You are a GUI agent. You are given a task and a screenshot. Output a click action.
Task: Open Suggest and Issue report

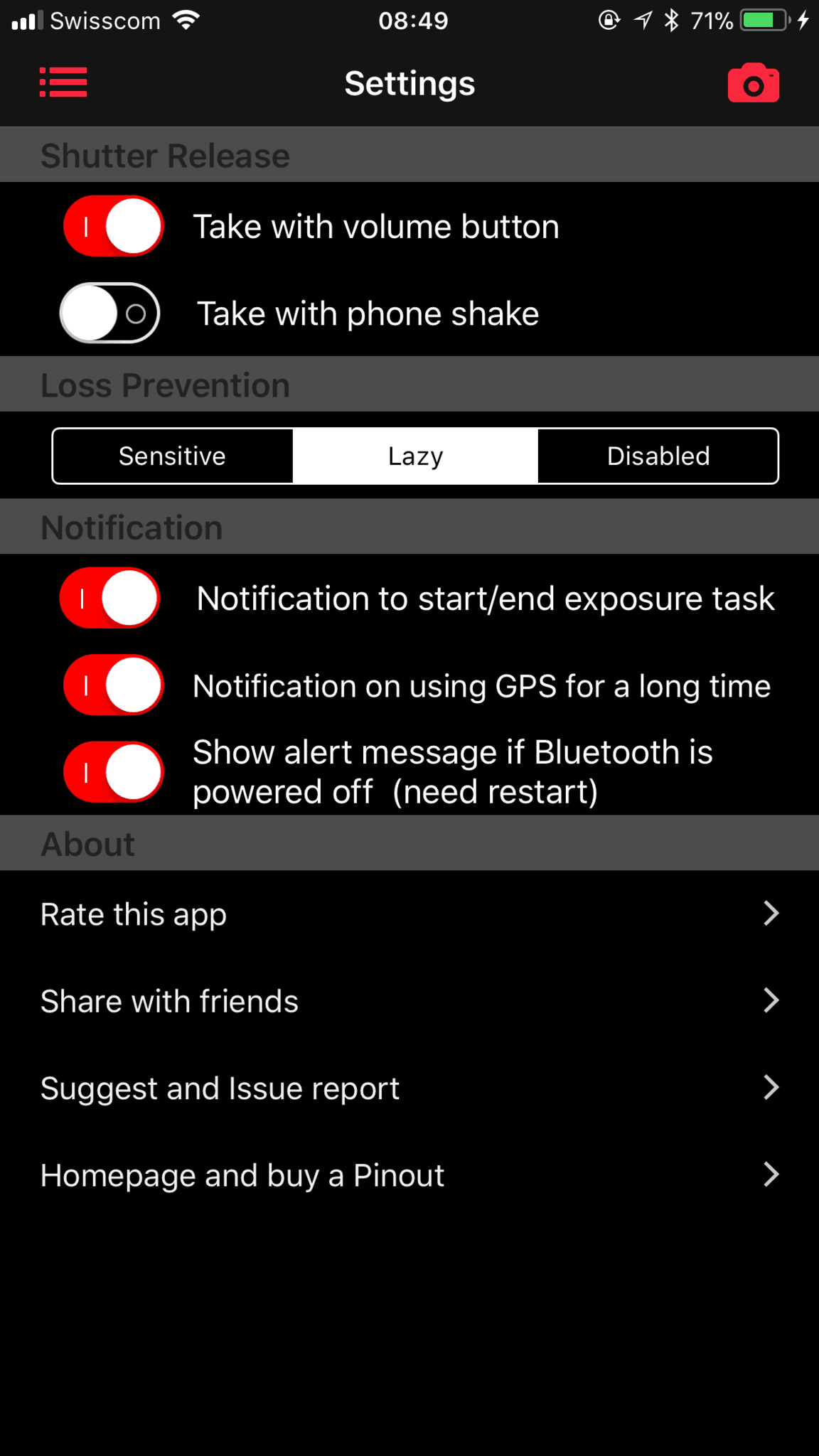pyautogui.click(x=409, y=1088)
